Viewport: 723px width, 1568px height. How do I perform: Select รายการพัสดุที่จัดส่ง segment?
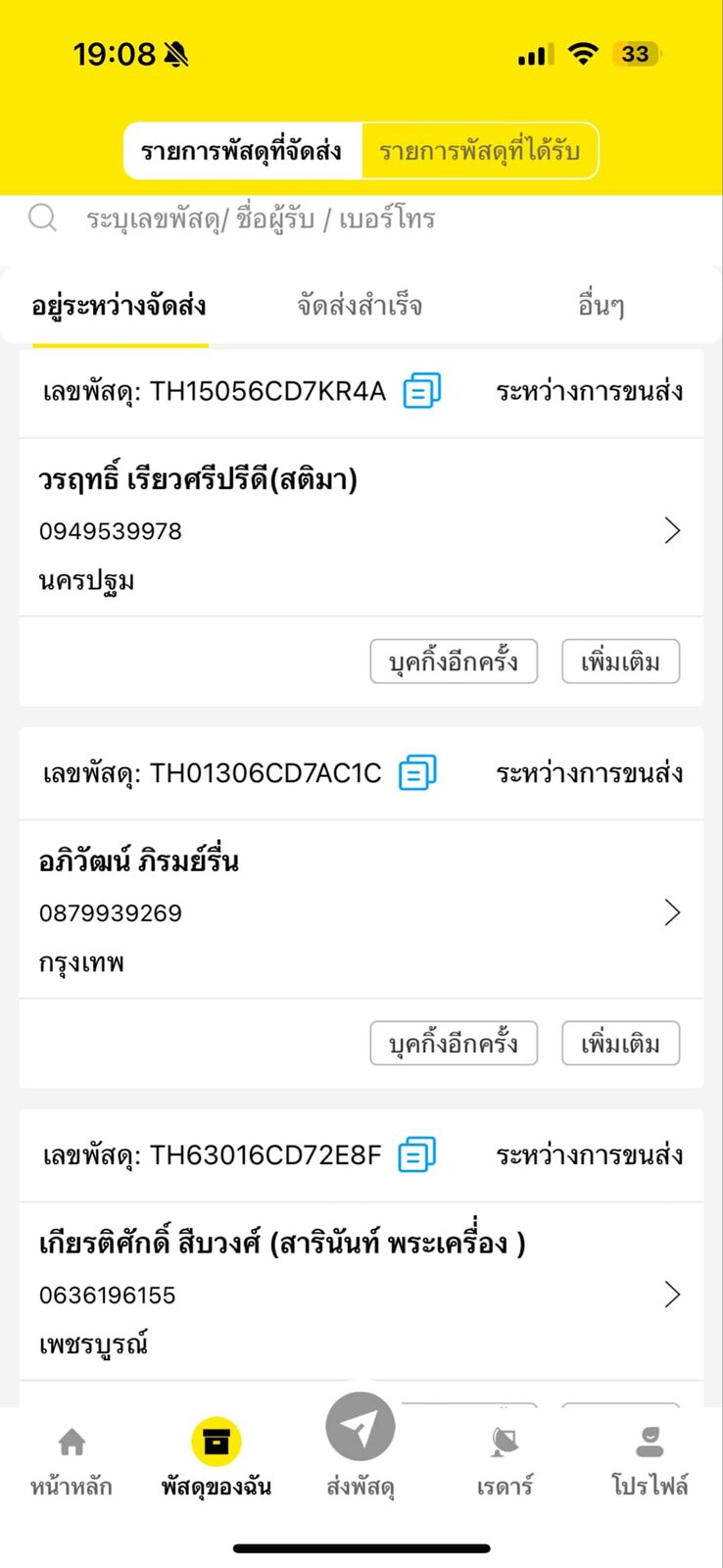coord(242,151)
